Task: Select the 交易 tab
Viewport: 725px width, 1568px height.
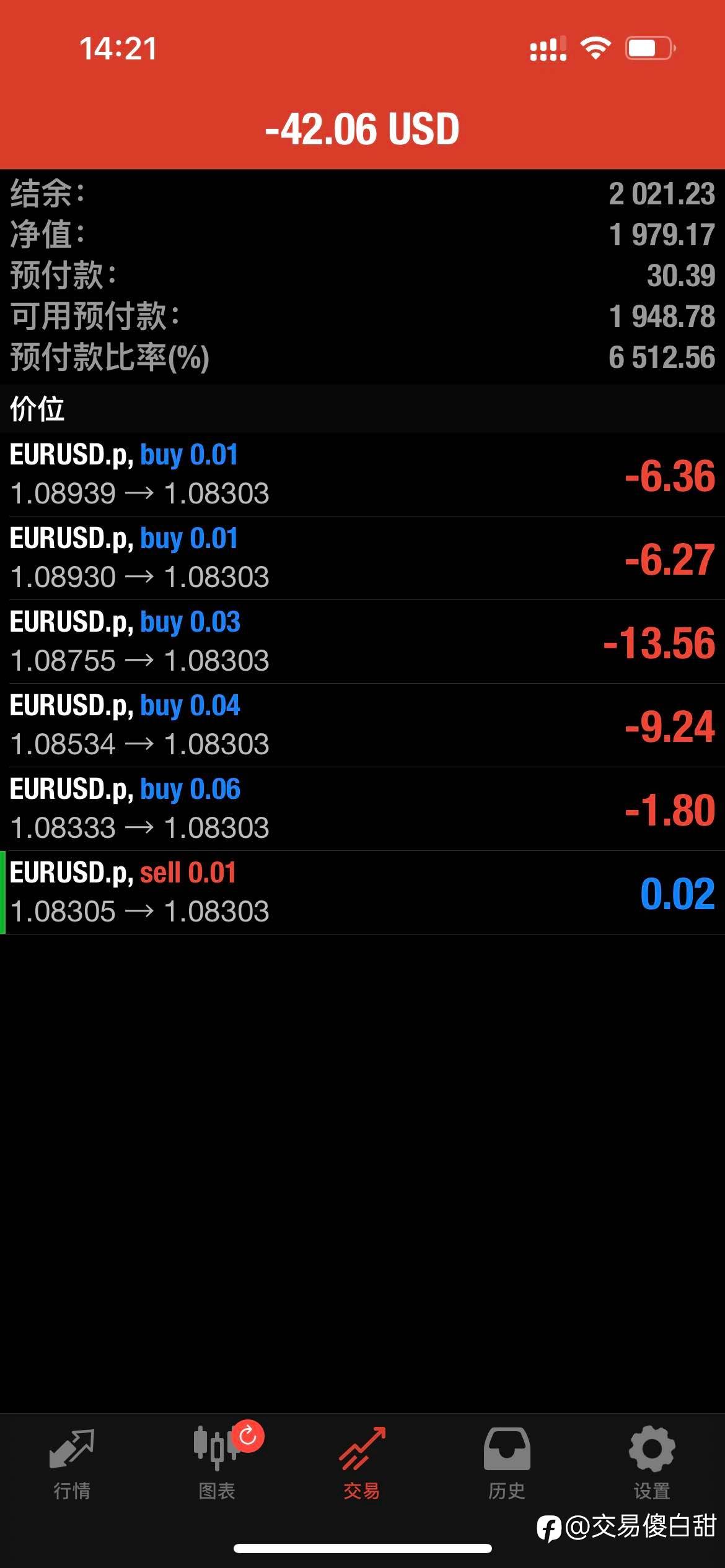Action: point(362,1463)
